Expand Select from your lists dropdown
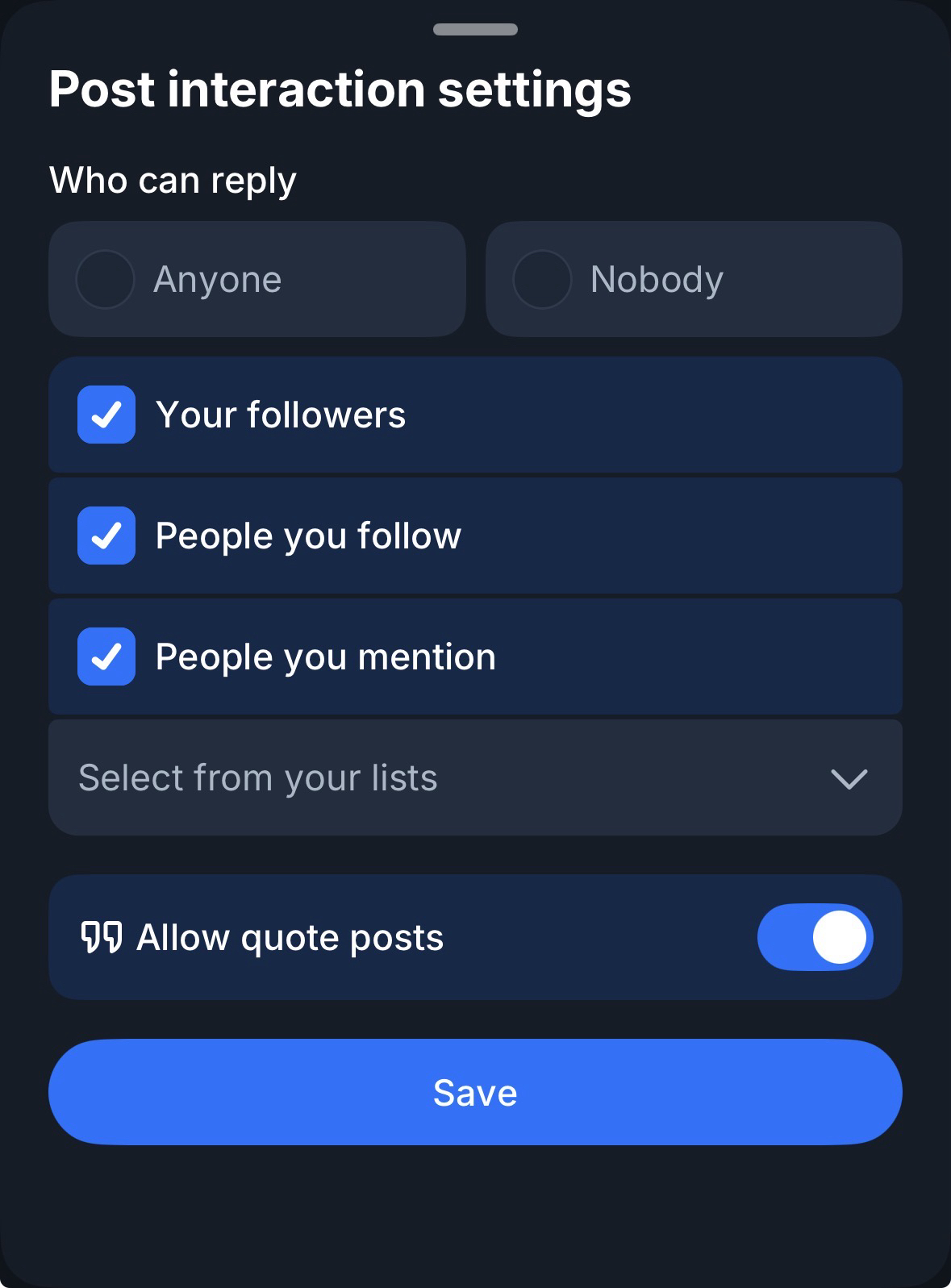The height and width of the screenshot is (1288, 951). [x=474, y=777]
